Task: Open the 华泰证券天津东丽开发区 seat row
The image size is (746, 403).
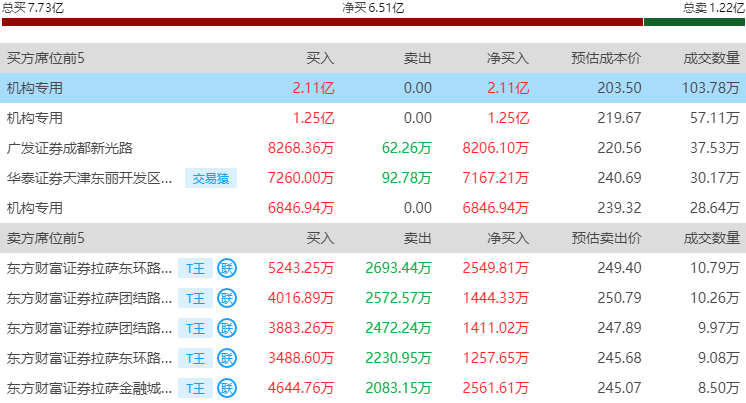Action: click(x=373, y=178)
